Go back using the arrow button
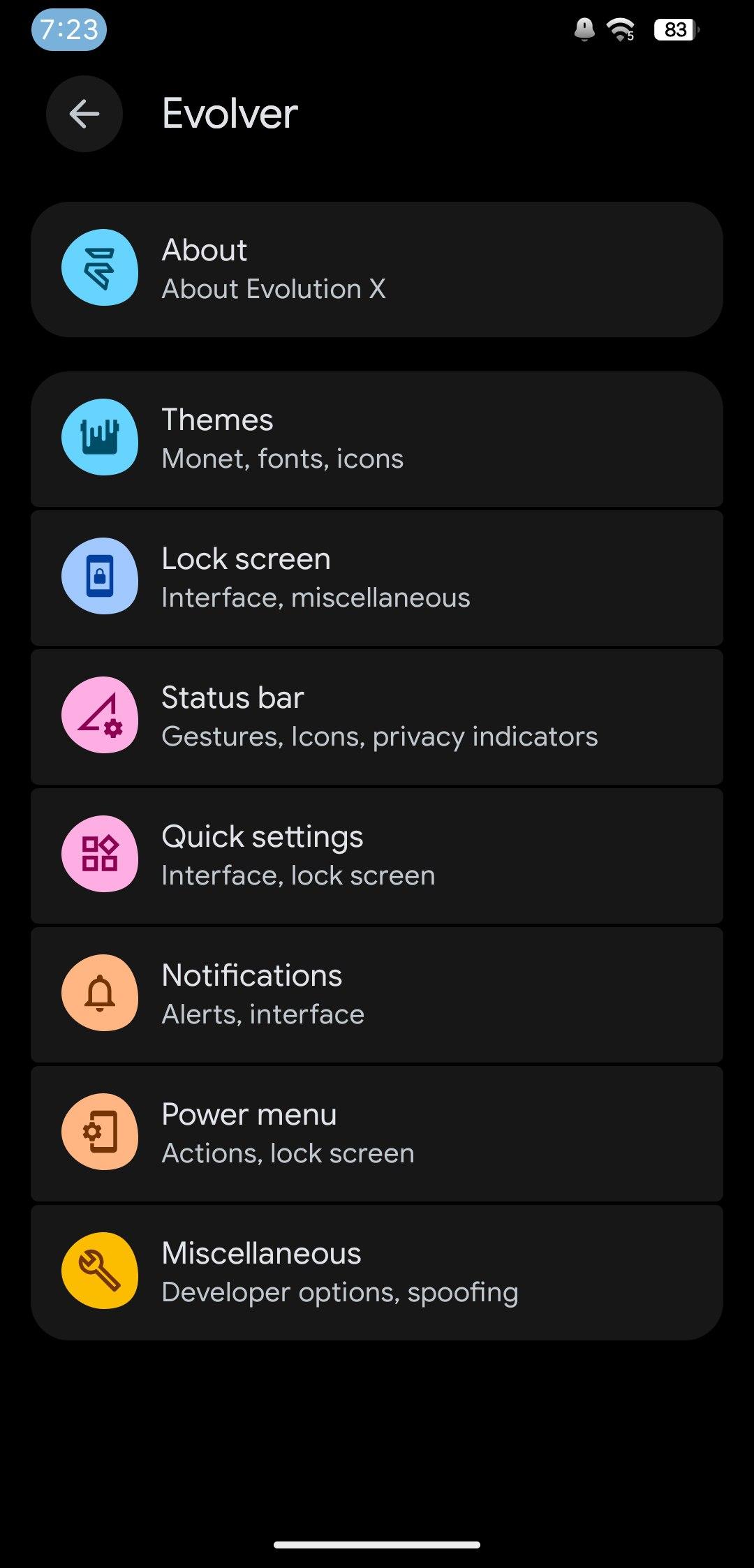 84,114
